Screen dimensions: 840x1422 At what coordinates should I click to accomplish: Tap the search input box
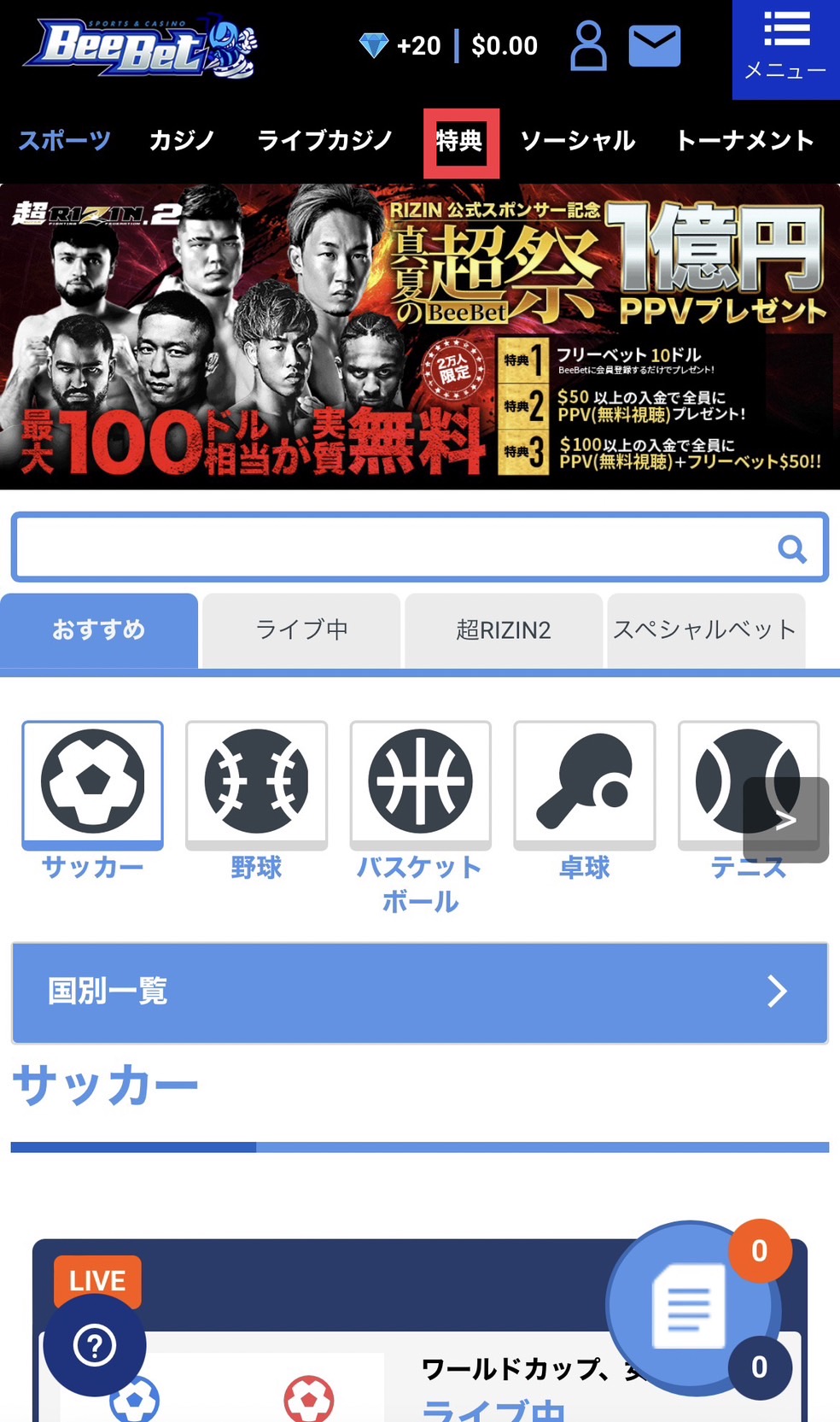(393, 547)
